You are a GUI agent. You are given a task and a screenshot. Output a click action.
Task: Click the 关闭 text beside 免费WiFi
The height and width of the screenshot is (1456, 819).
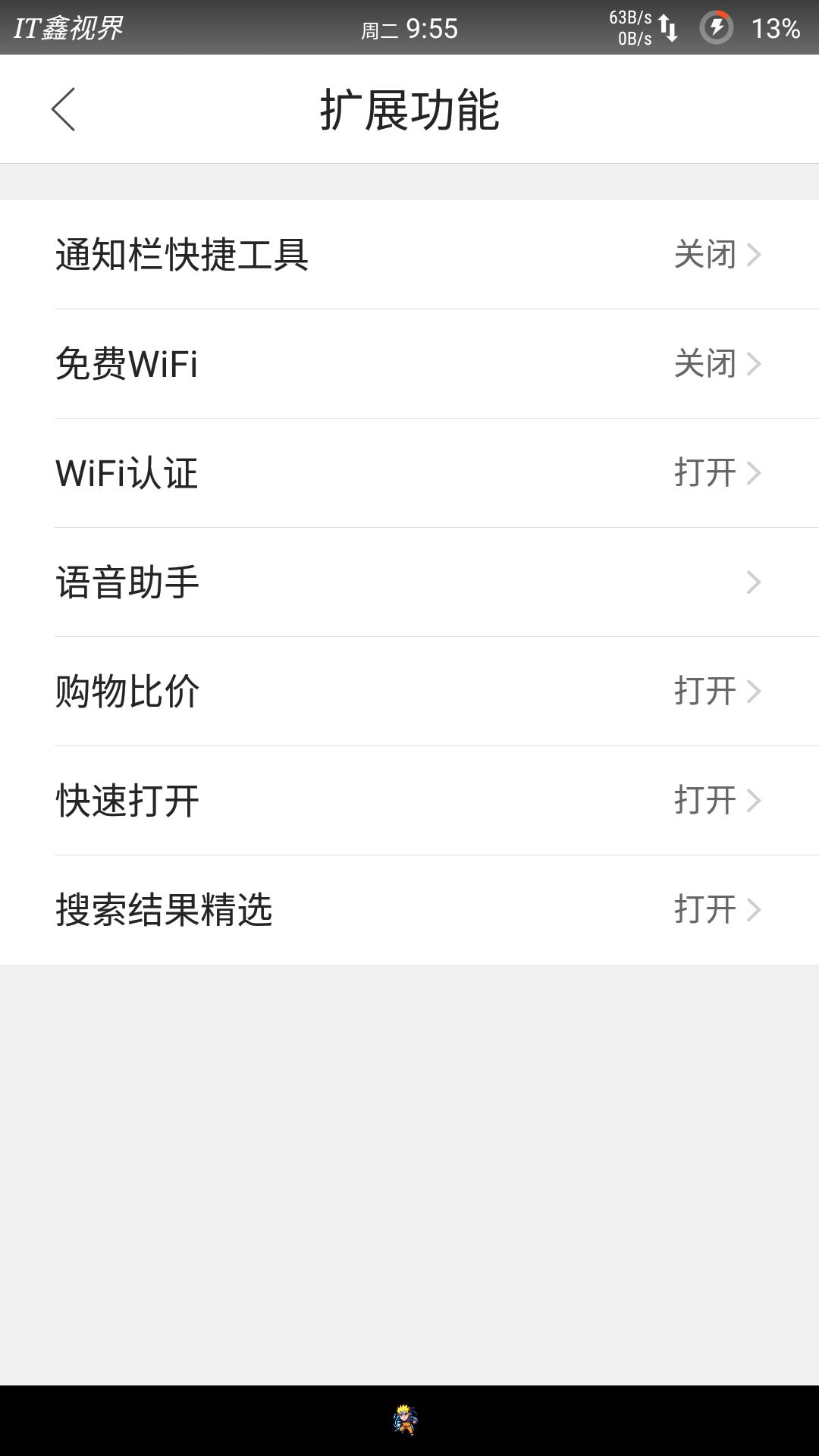705,365
